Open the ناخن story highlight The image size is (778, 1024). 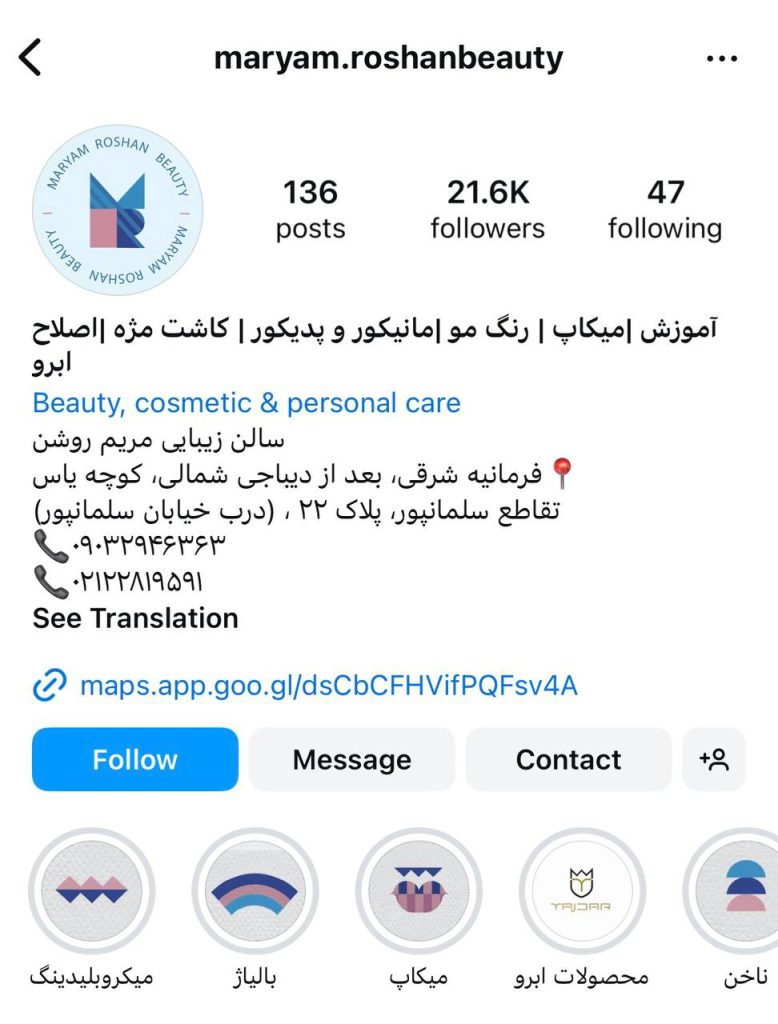pyautogui.click(x=740, y=890)
